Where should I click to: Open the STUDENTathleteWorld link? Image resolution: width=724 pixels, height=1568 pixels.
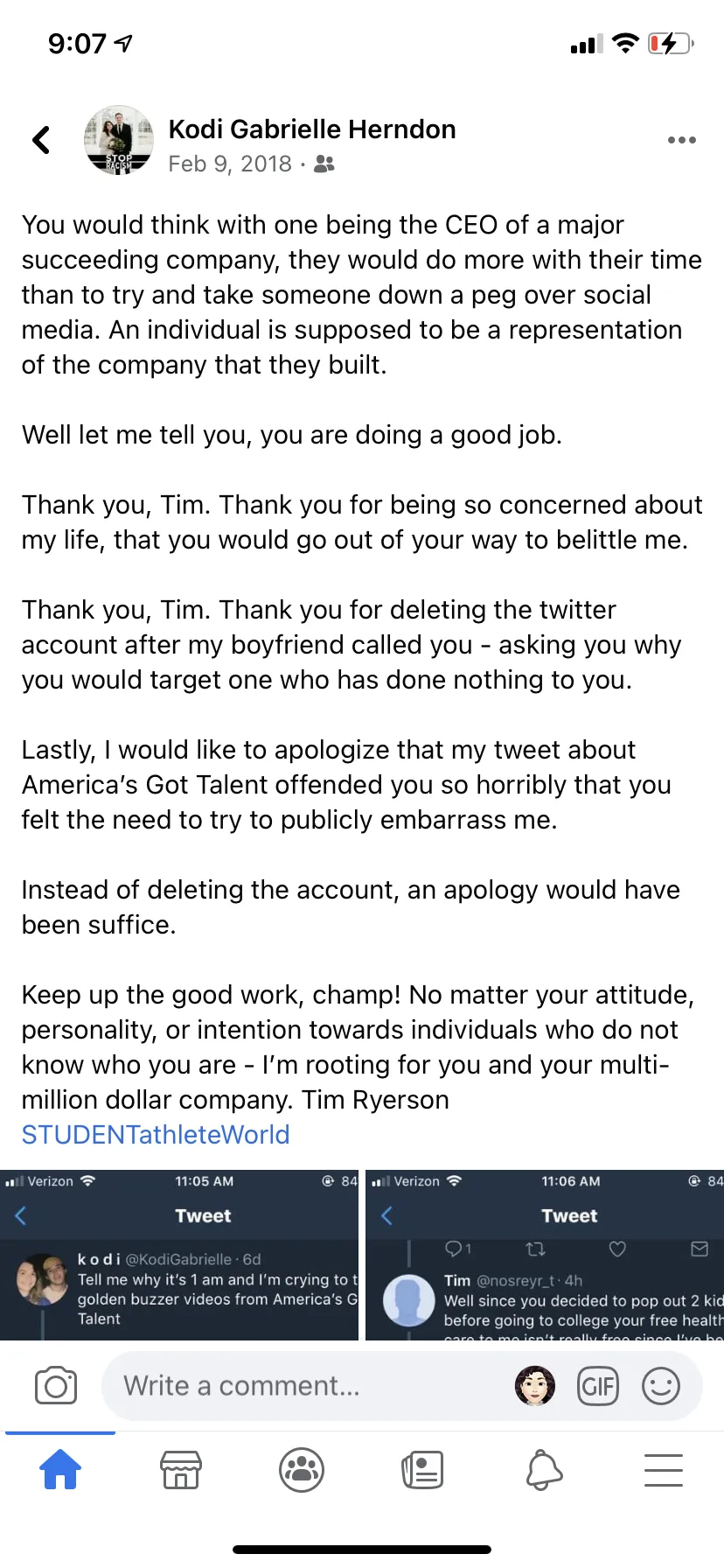click(156, 1135)
